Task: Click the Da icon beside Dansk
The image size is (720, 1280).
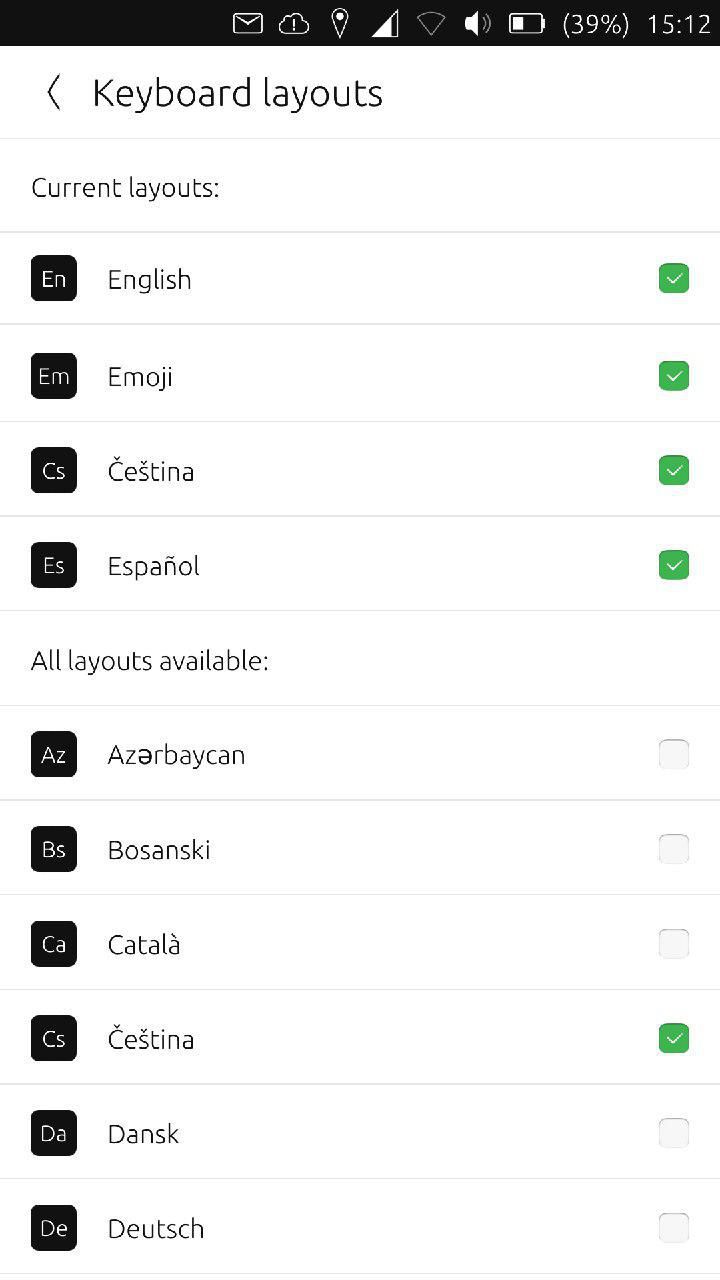Action: coord(53,1133)
